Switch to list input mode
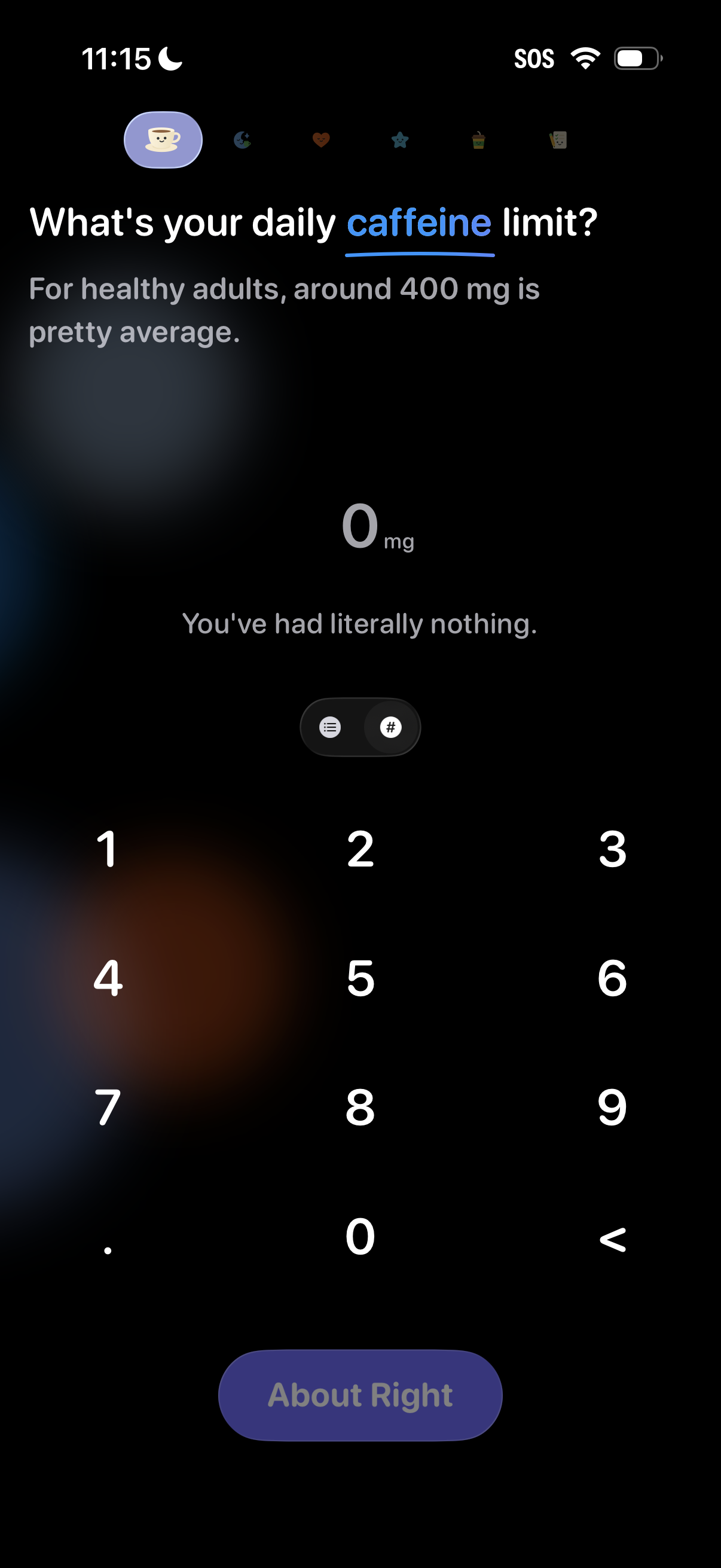Image resolution: width=721 pixels, height=1568 pixels. click(x=331, y=727)
